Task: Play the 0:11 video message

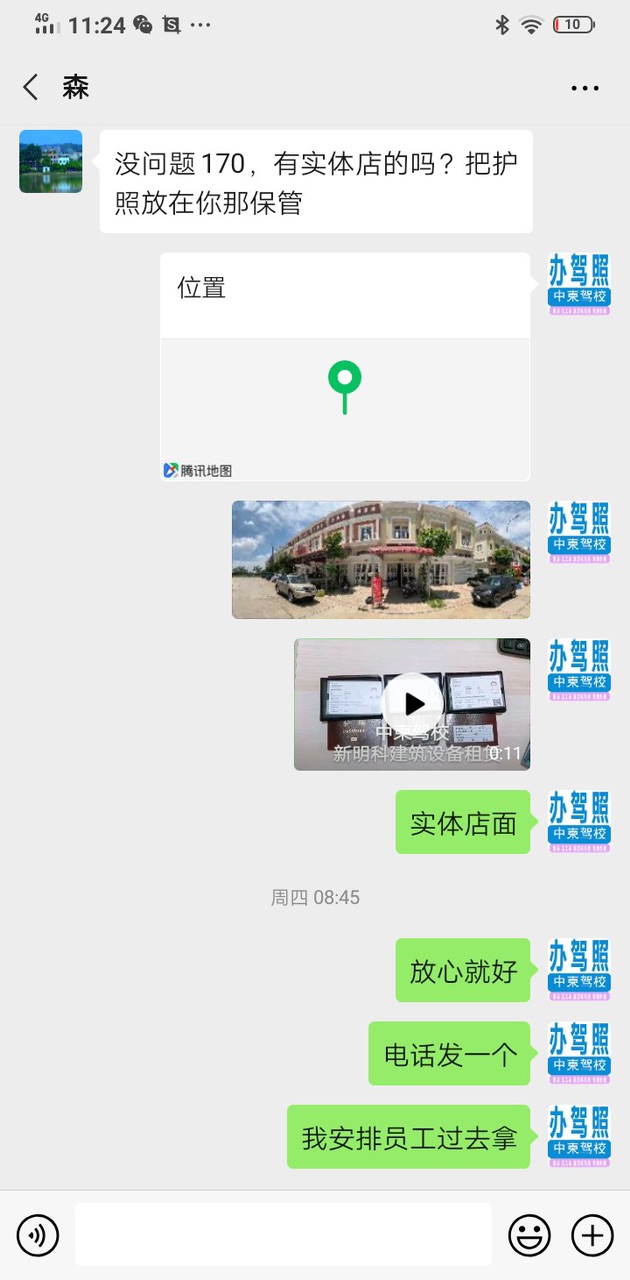Action: [x=413, y=704]
